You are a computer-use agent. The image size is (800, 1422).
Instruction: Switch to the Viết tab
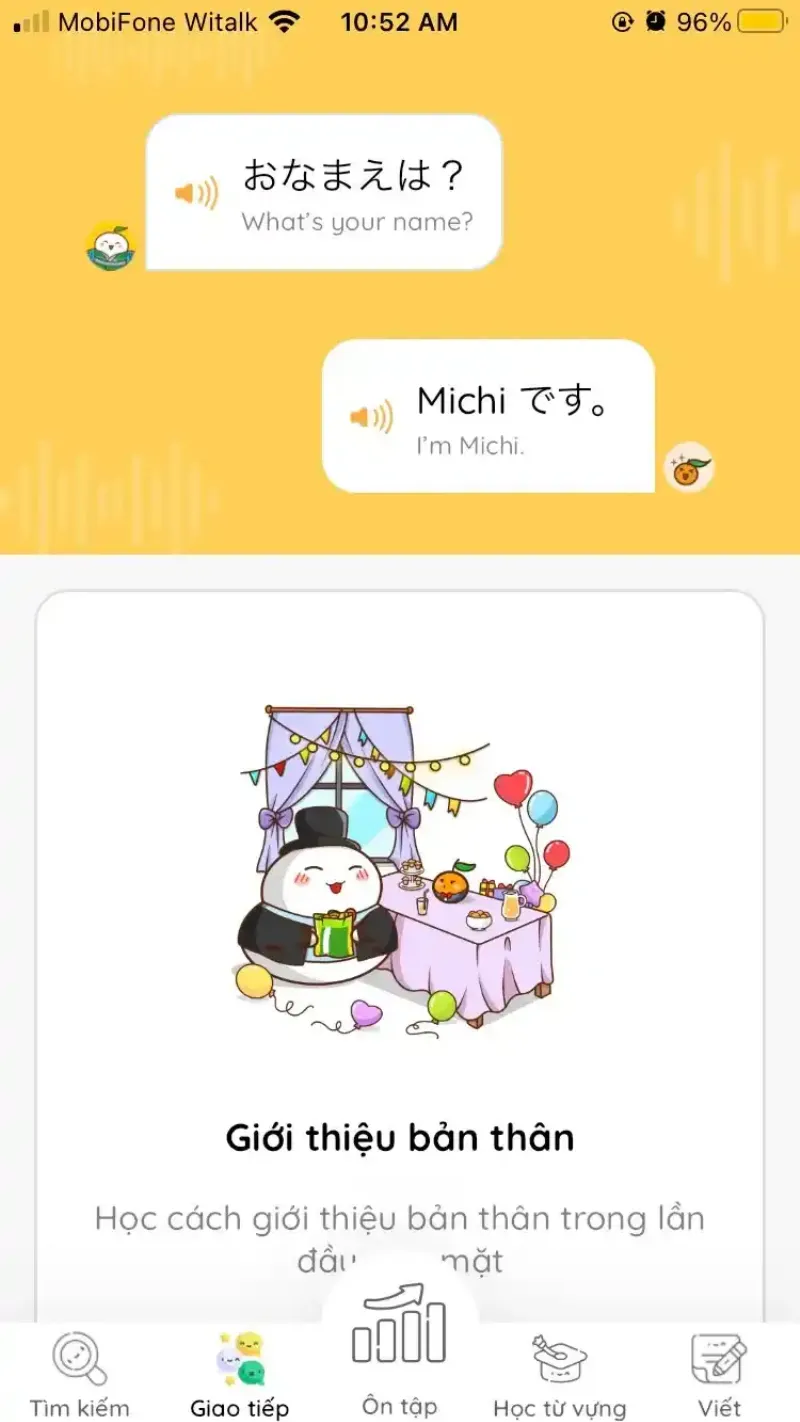(719, 1375)
